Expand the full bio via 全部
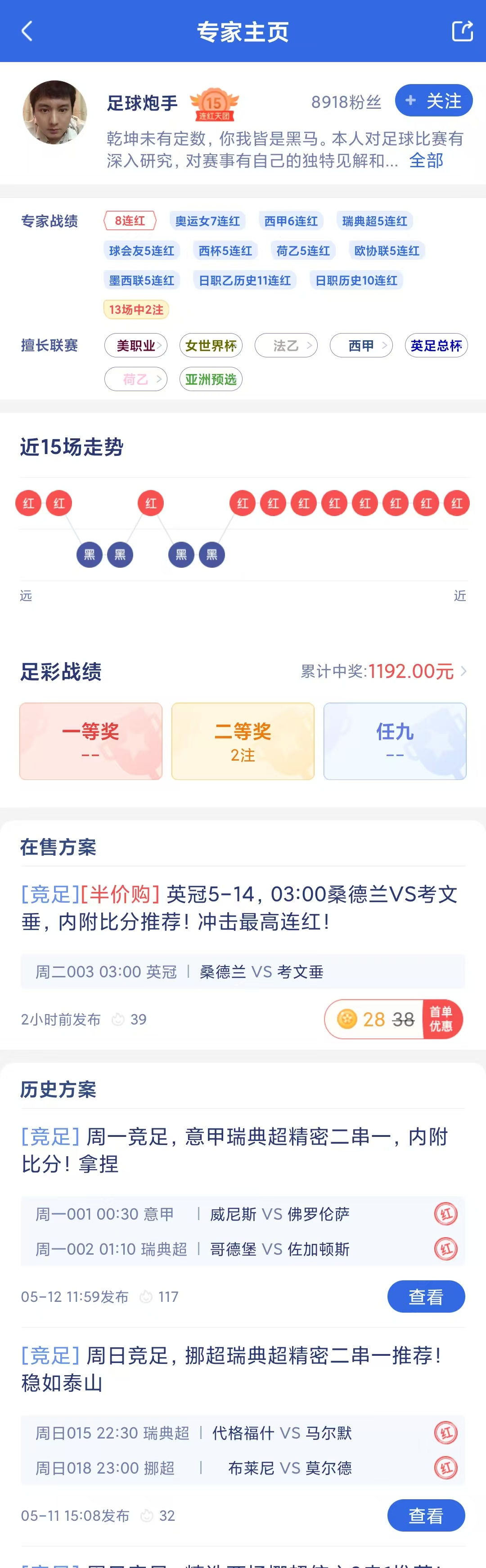486x1568 pixels. 426,160
